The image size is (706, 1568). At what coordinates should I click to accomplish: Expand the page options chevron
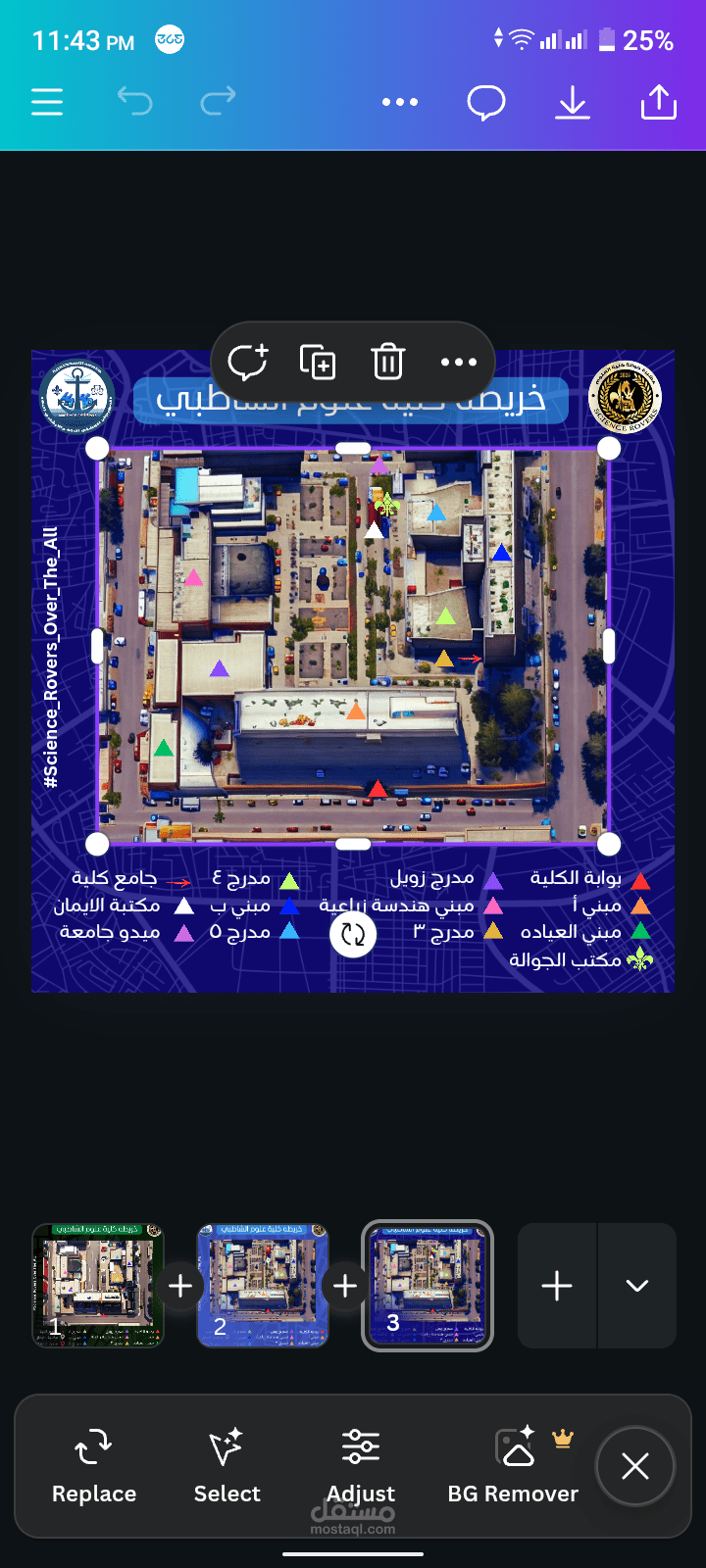[637, 1286]
